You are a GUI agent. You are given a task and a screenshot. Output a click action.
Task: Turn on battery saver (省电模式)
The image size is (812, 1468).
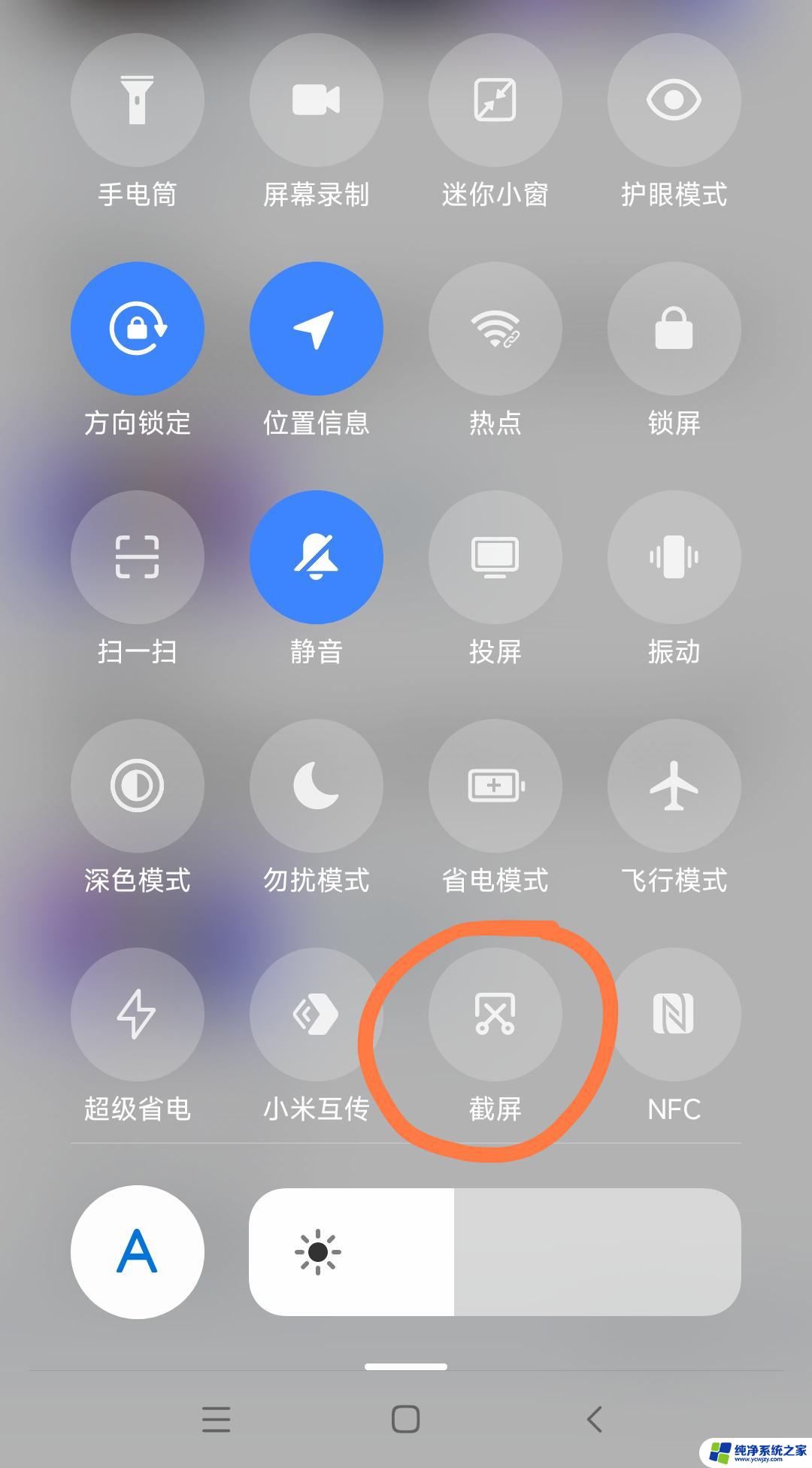[495, 786]
